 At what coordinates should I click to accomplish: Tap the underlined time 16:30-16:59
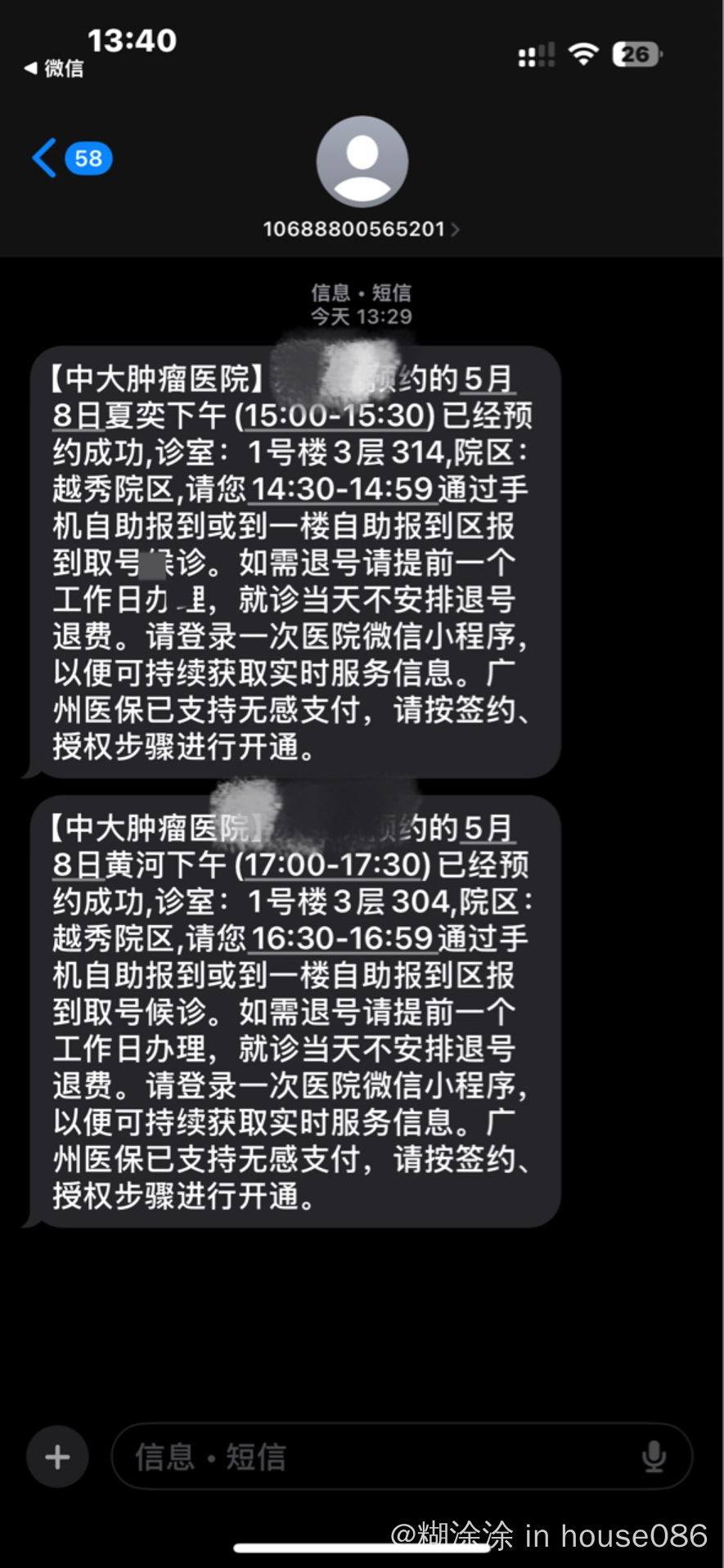[341, 938]
